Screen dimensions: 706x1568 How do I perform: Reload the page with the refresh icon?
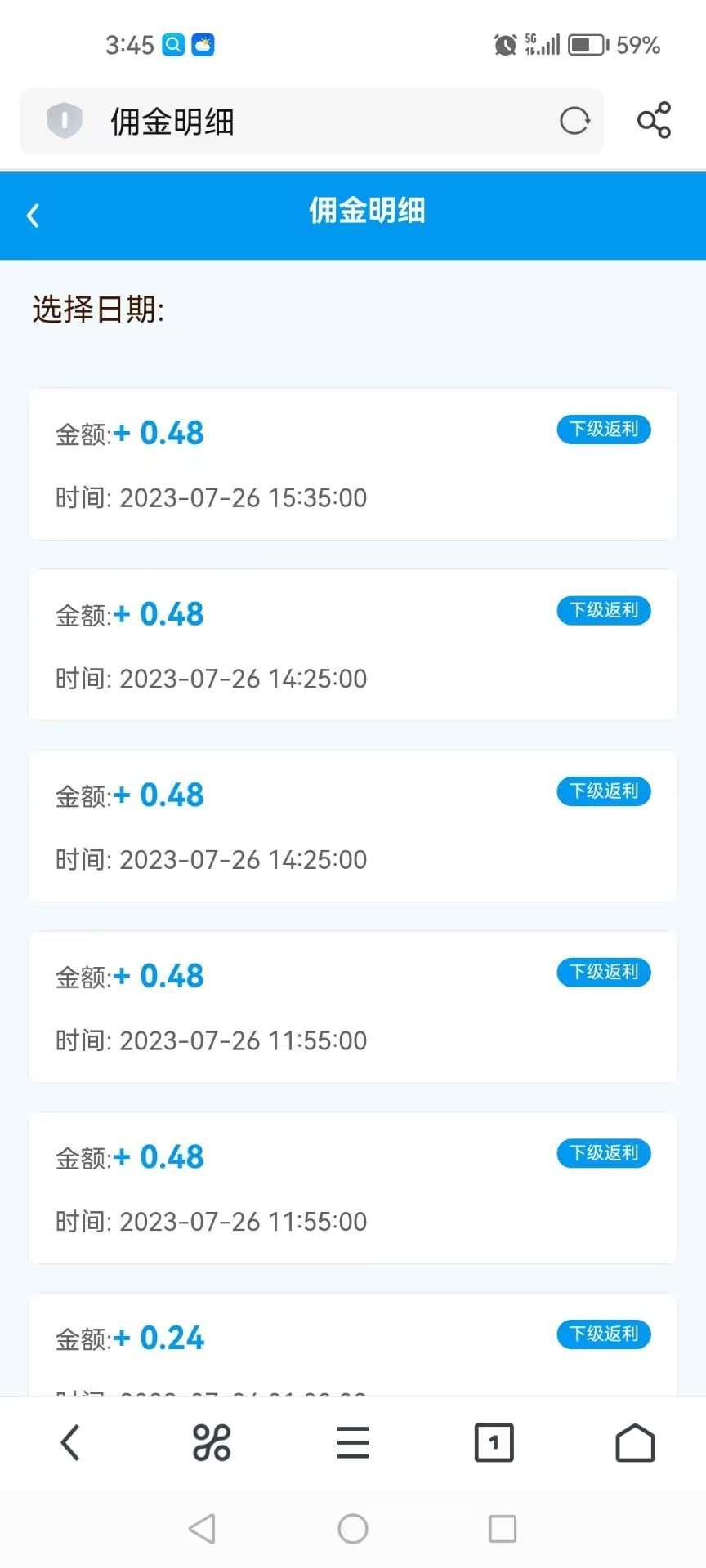574,121
